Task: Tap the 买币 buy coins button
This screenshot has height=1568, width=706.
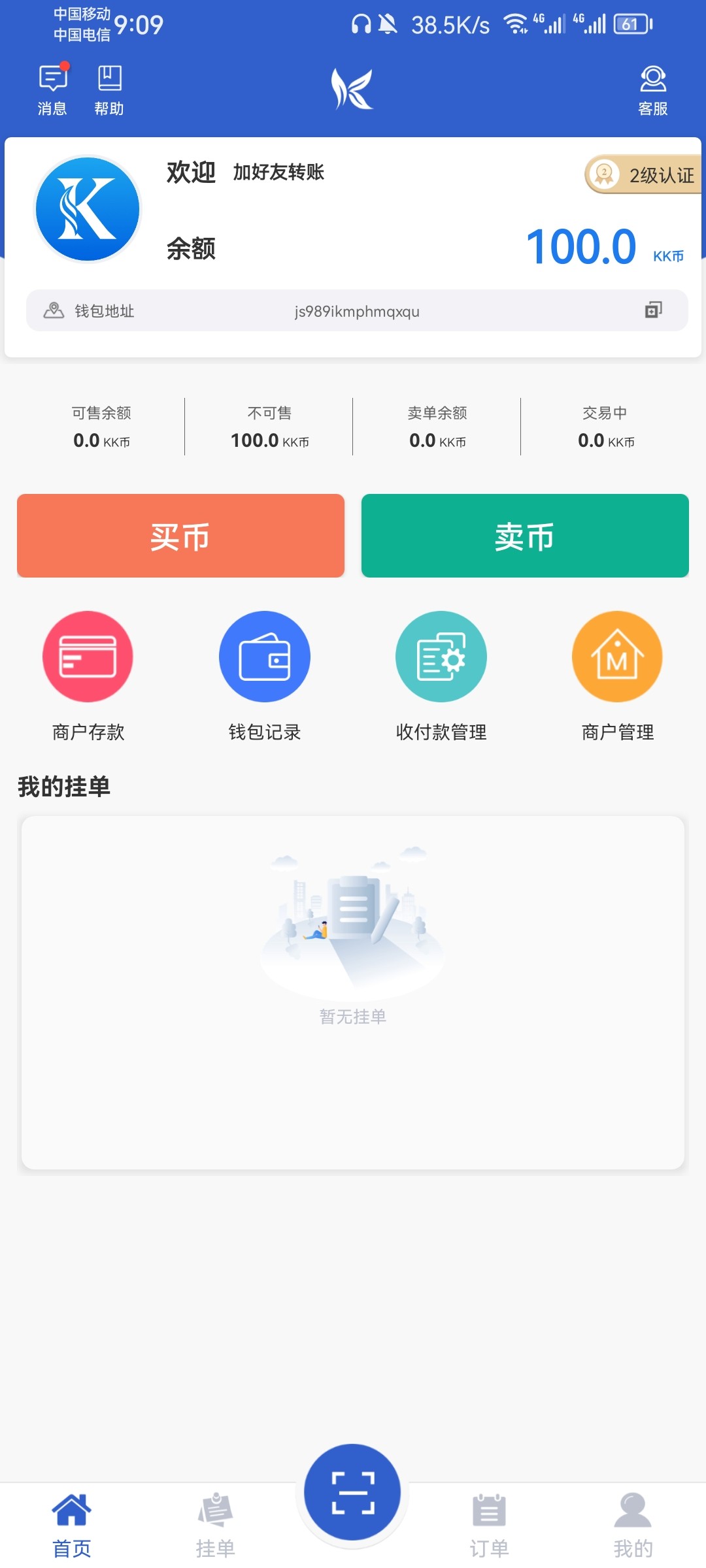Action: tap(180, 536)
